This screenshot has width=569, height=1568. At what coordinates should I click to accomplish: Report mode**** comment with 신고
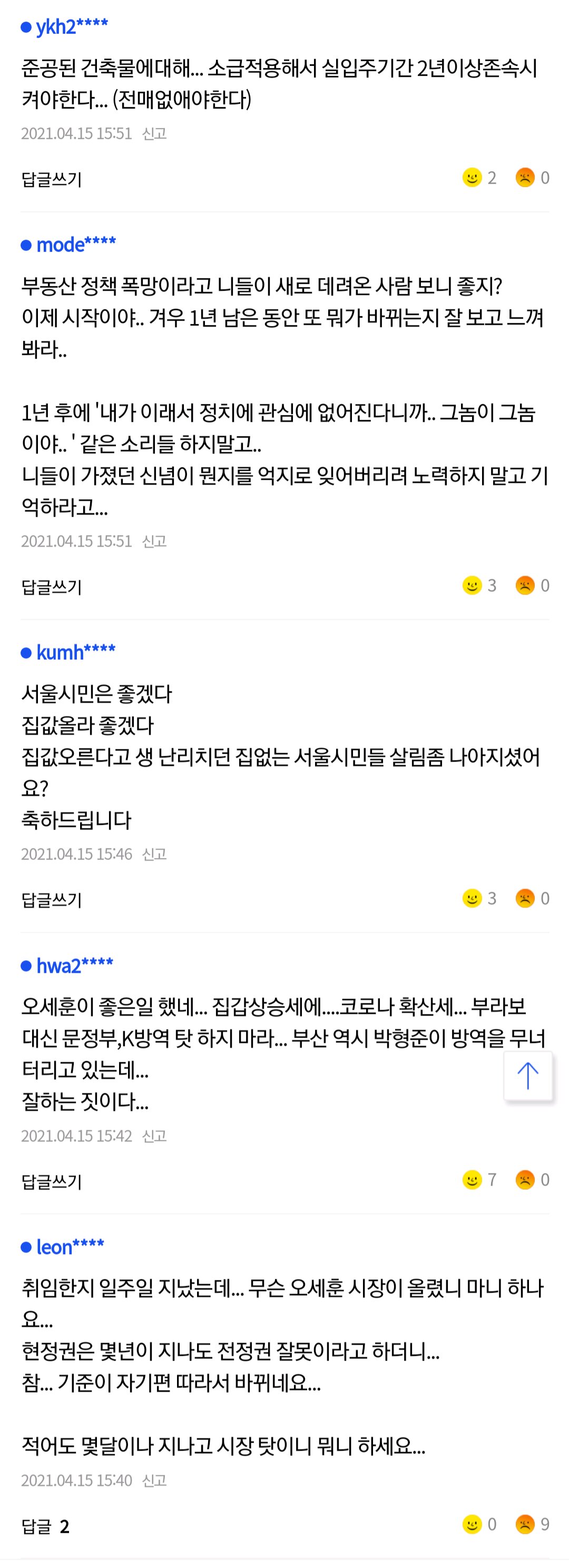154,541
